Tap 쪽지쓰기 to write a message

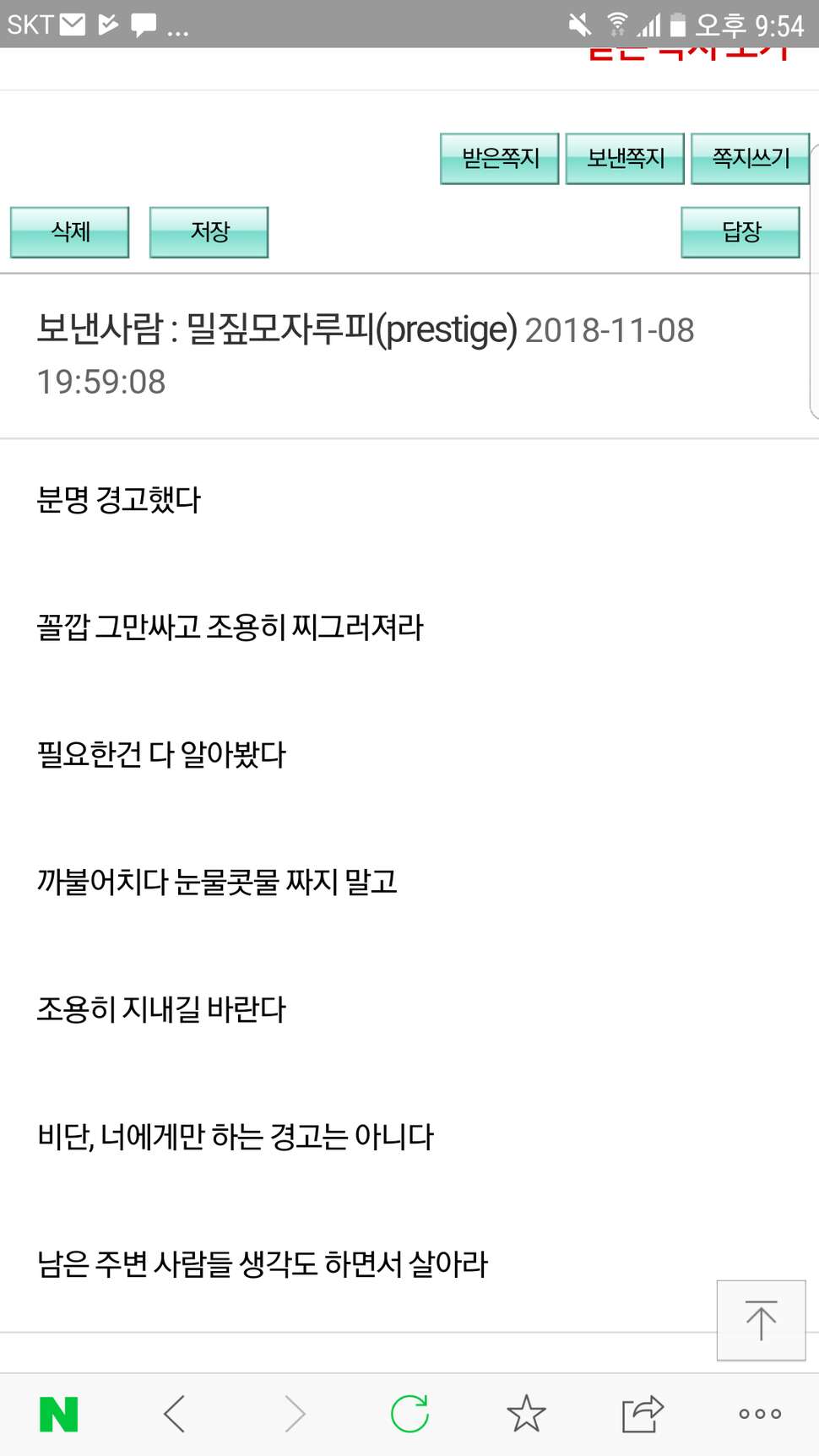click(x=750, y=158)
